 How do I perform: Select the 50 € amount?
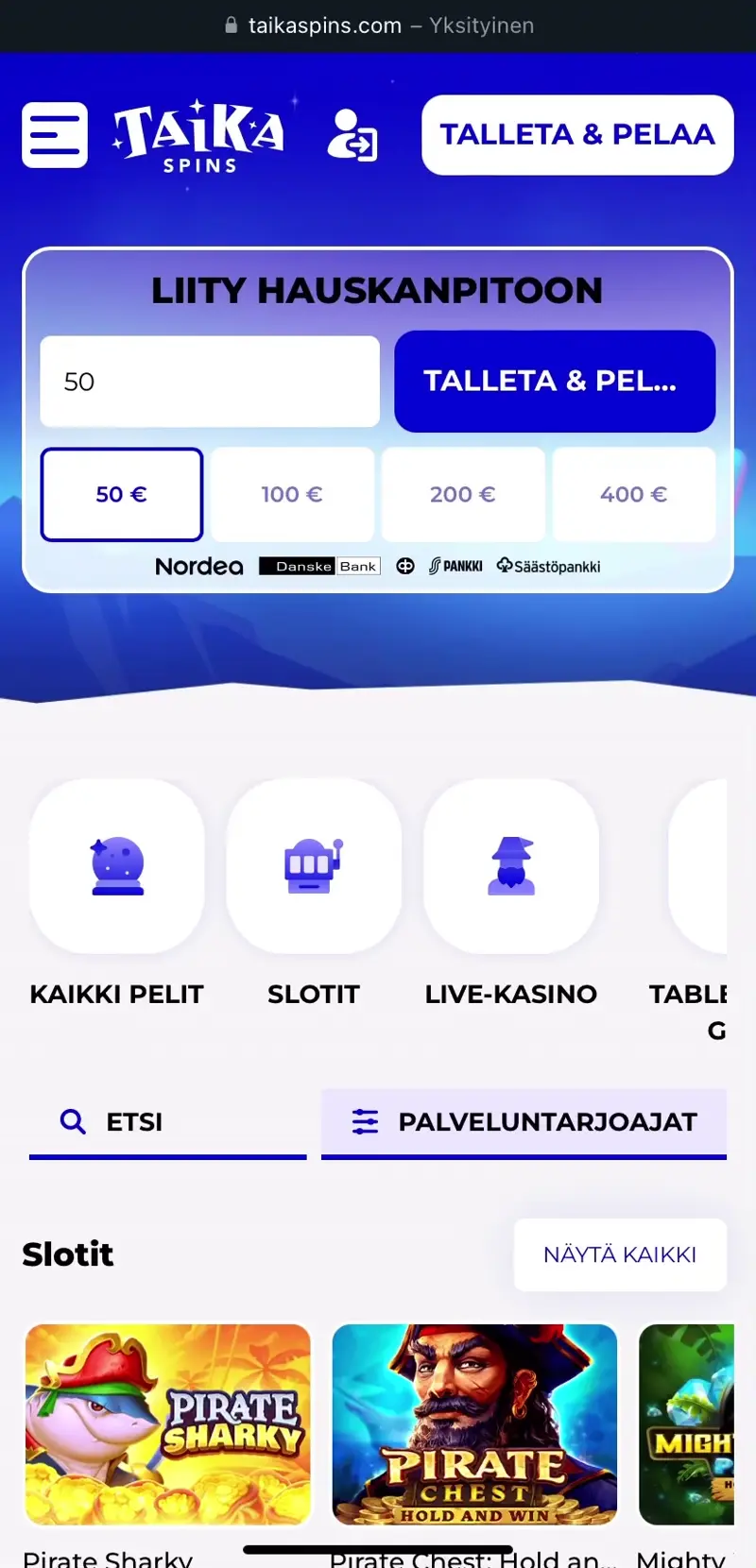pos(122,494)
